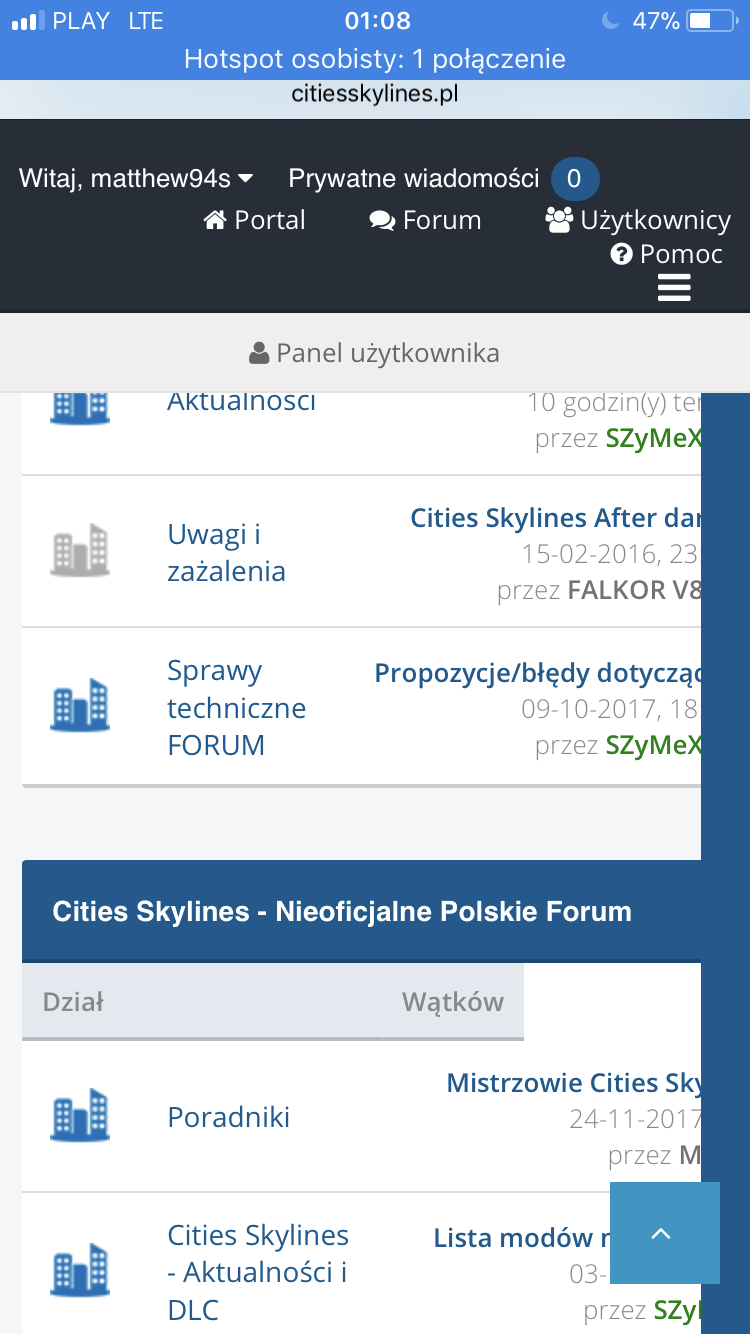The image size is (750, 1334).
Task: Open the Lista modów thread
Action: click(521, 1238)
